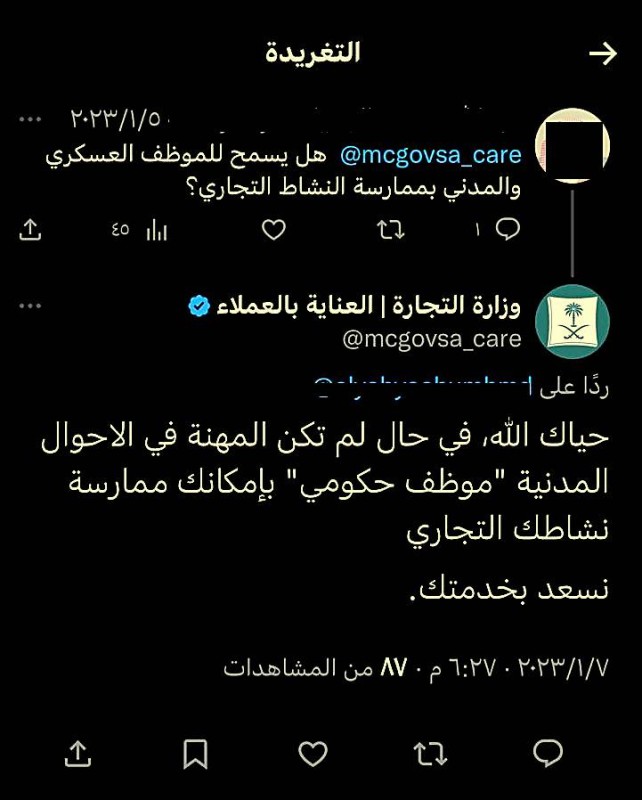Retweet the ministry's reply

[x=430, y=753]
